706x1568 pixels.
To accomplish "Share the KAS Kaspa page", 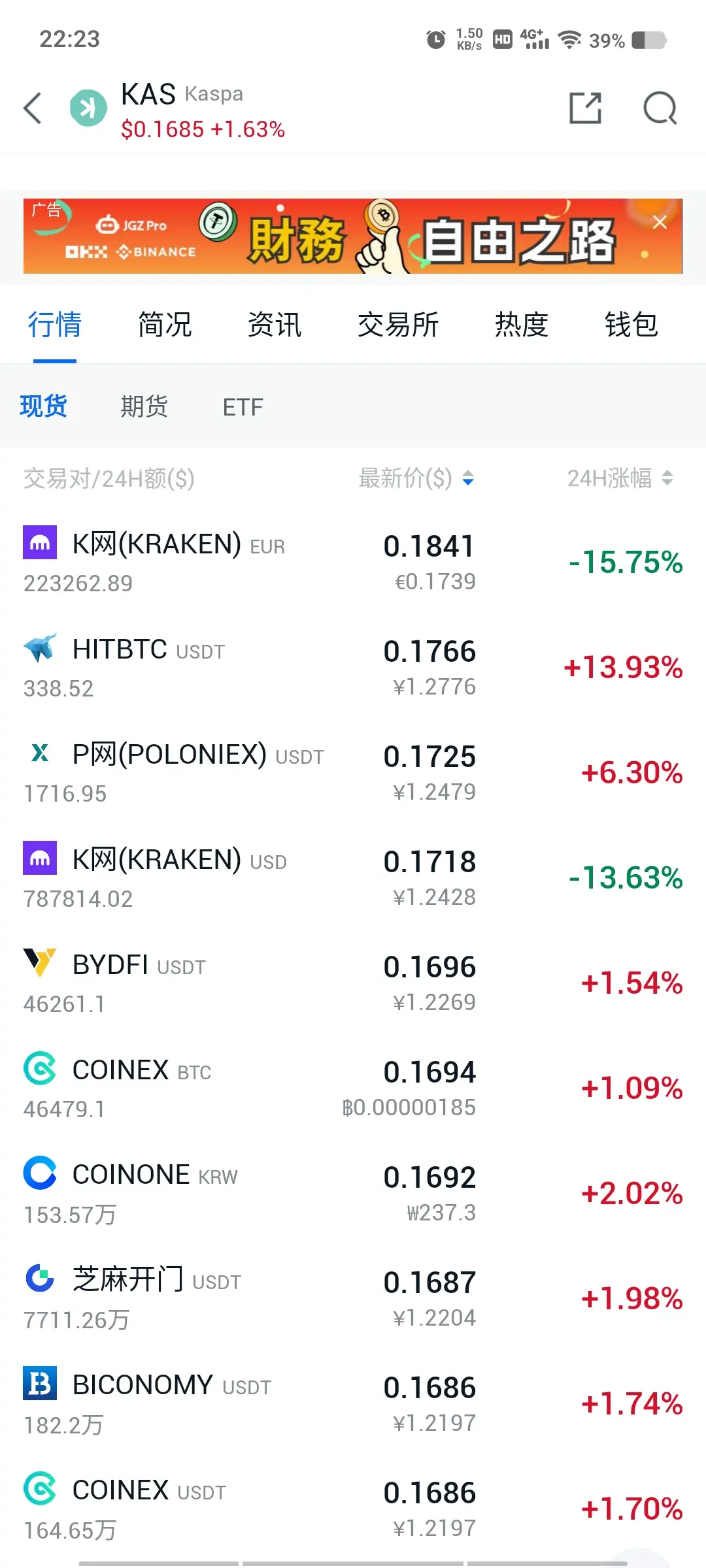I will click(585, 108).
